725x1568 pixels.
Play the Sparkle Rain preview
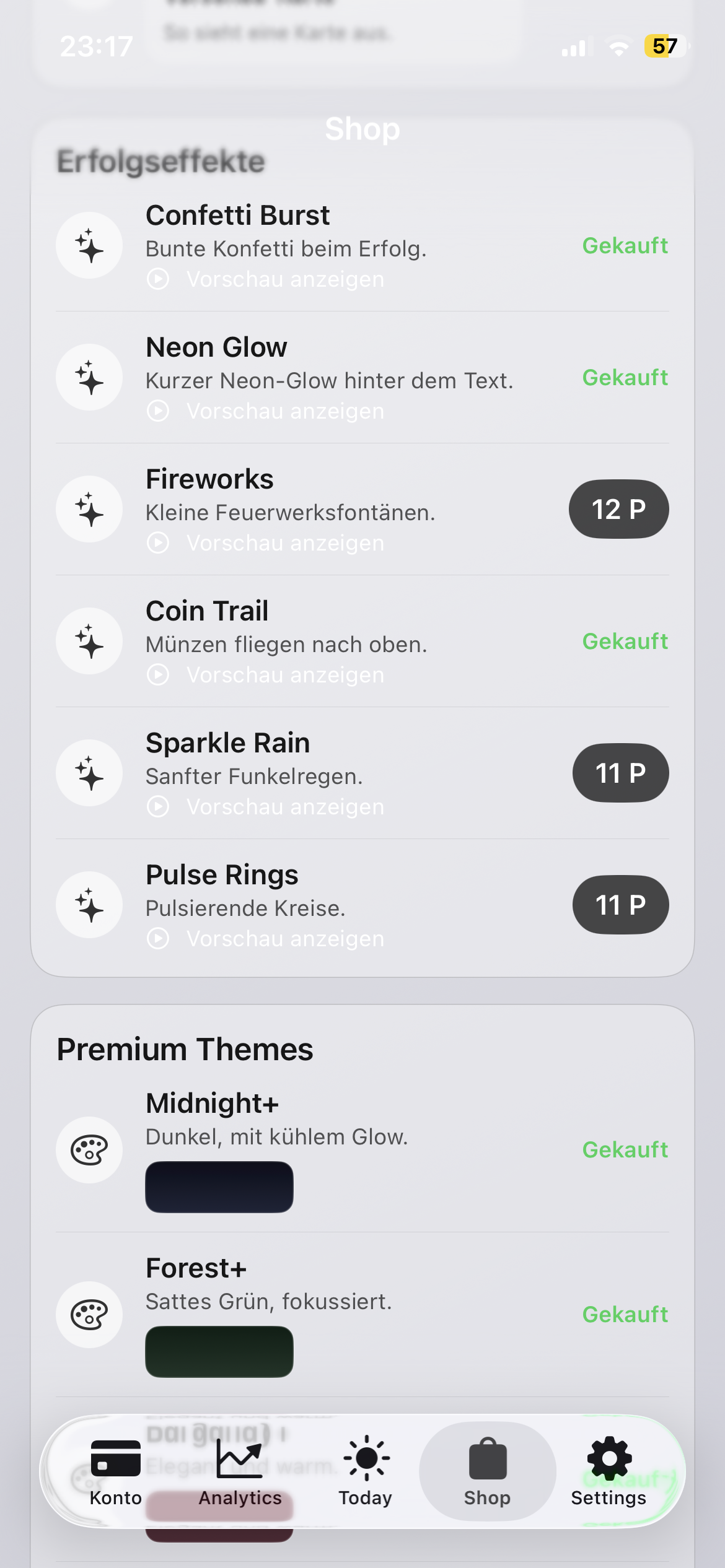[x=266, y=807]
